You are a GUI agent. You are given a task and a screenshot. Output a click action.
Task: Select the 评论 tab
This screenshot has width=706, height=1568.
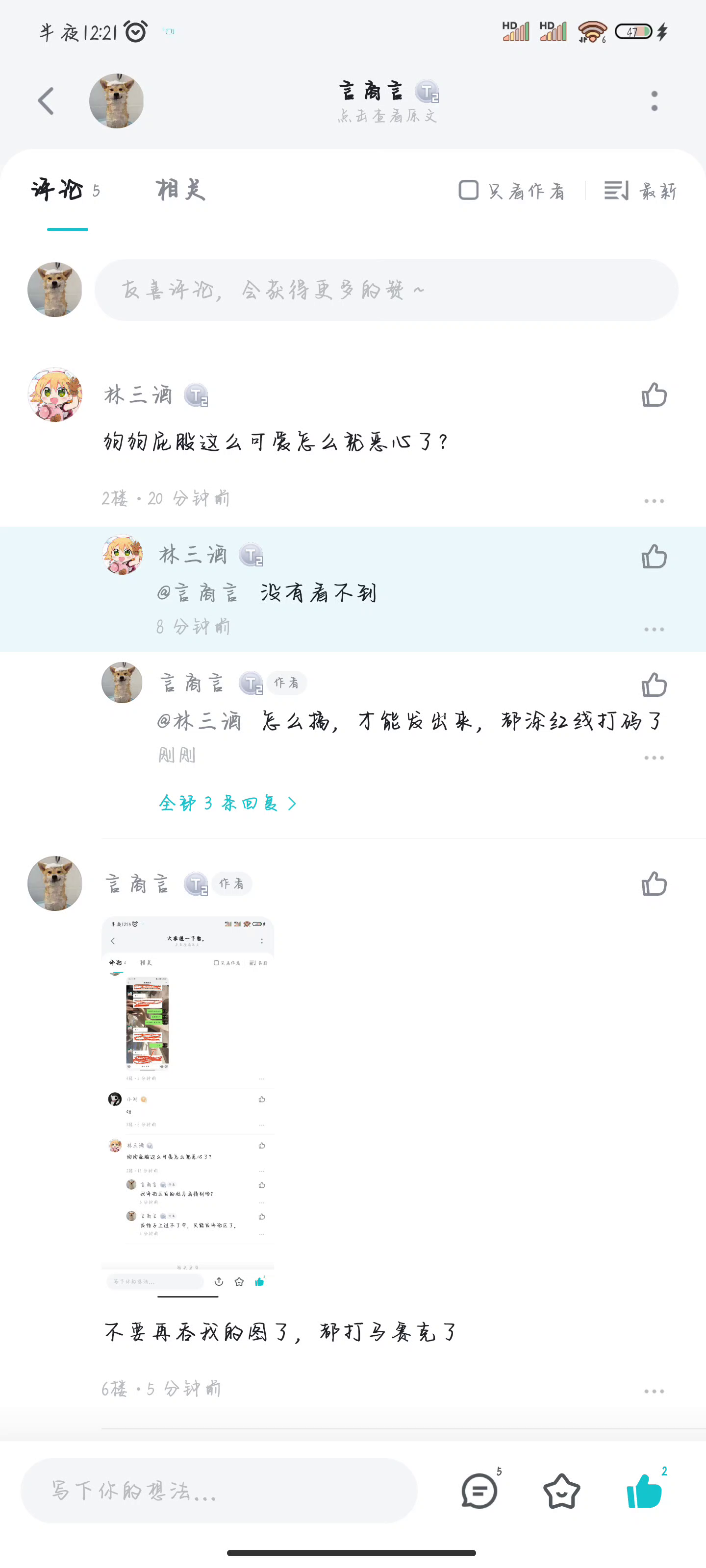58,190
